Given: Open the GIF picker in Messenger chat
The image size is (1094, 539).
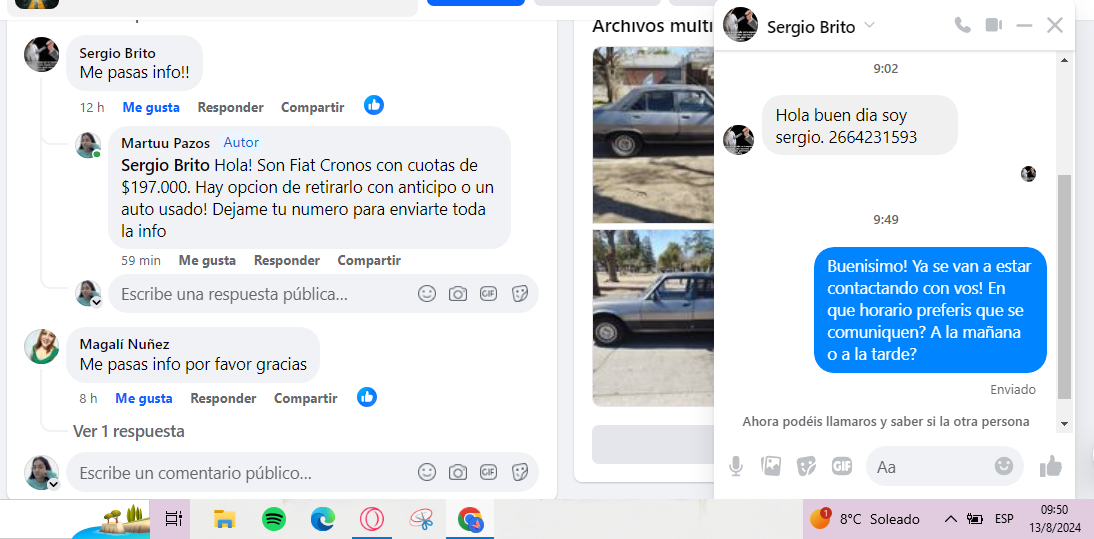Looking at the screenshot, I should pyautogui.click(x=841, y=466).
